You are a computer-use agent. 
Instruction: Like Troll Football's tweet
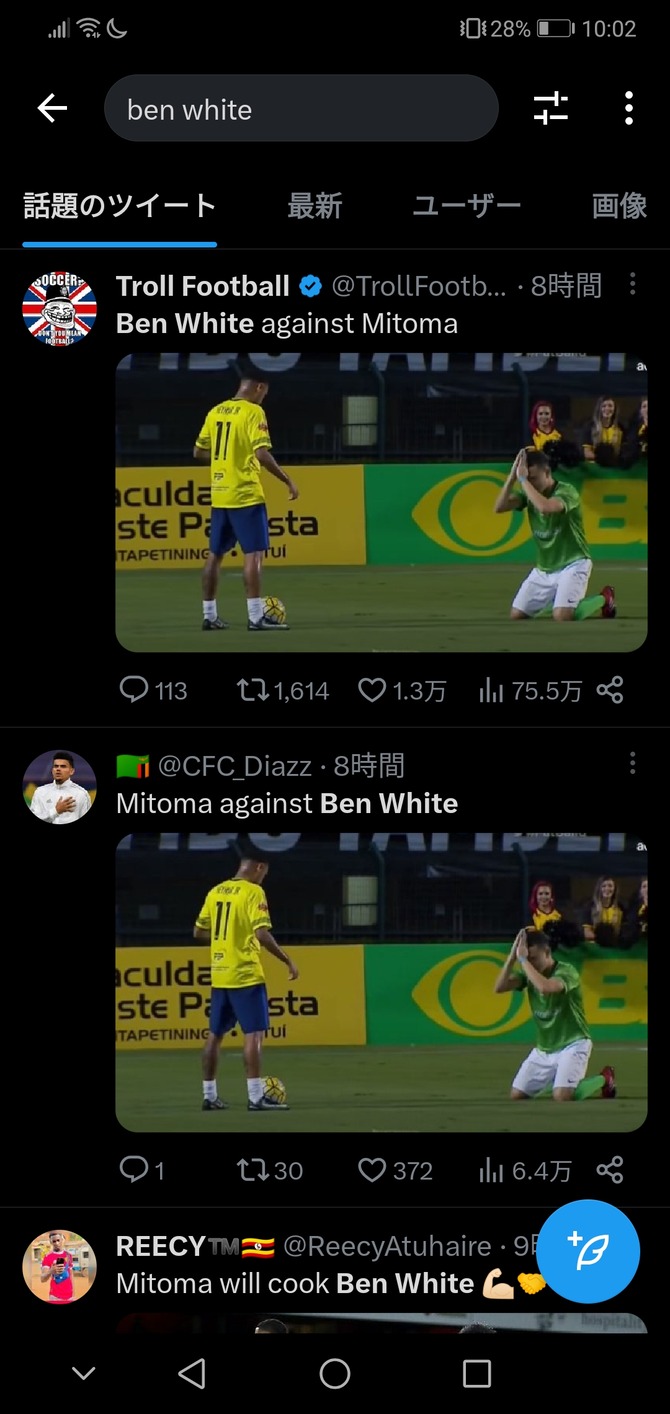click(402, 690)
